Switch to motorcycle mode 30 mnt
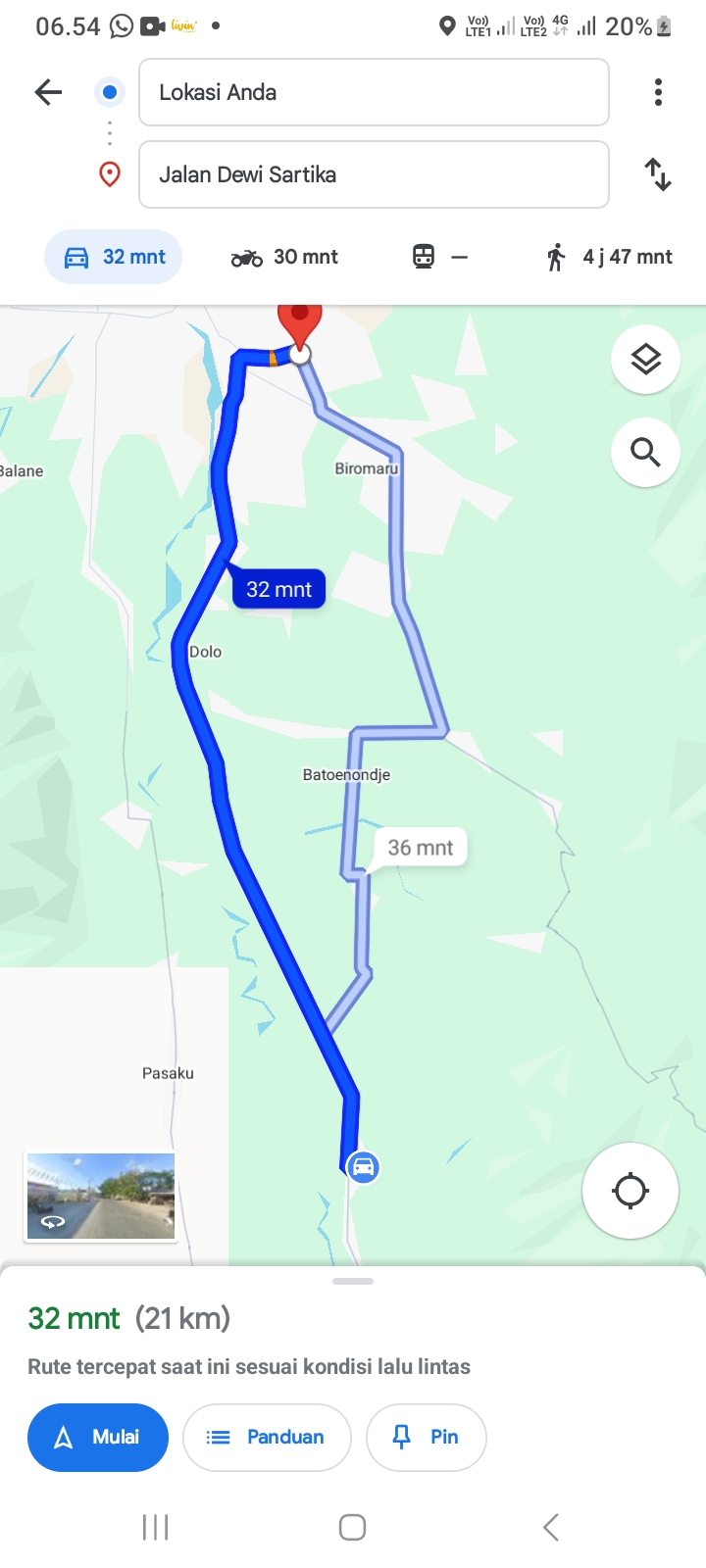The width and height of the screenshot is (706, 1568). point(284,257)
